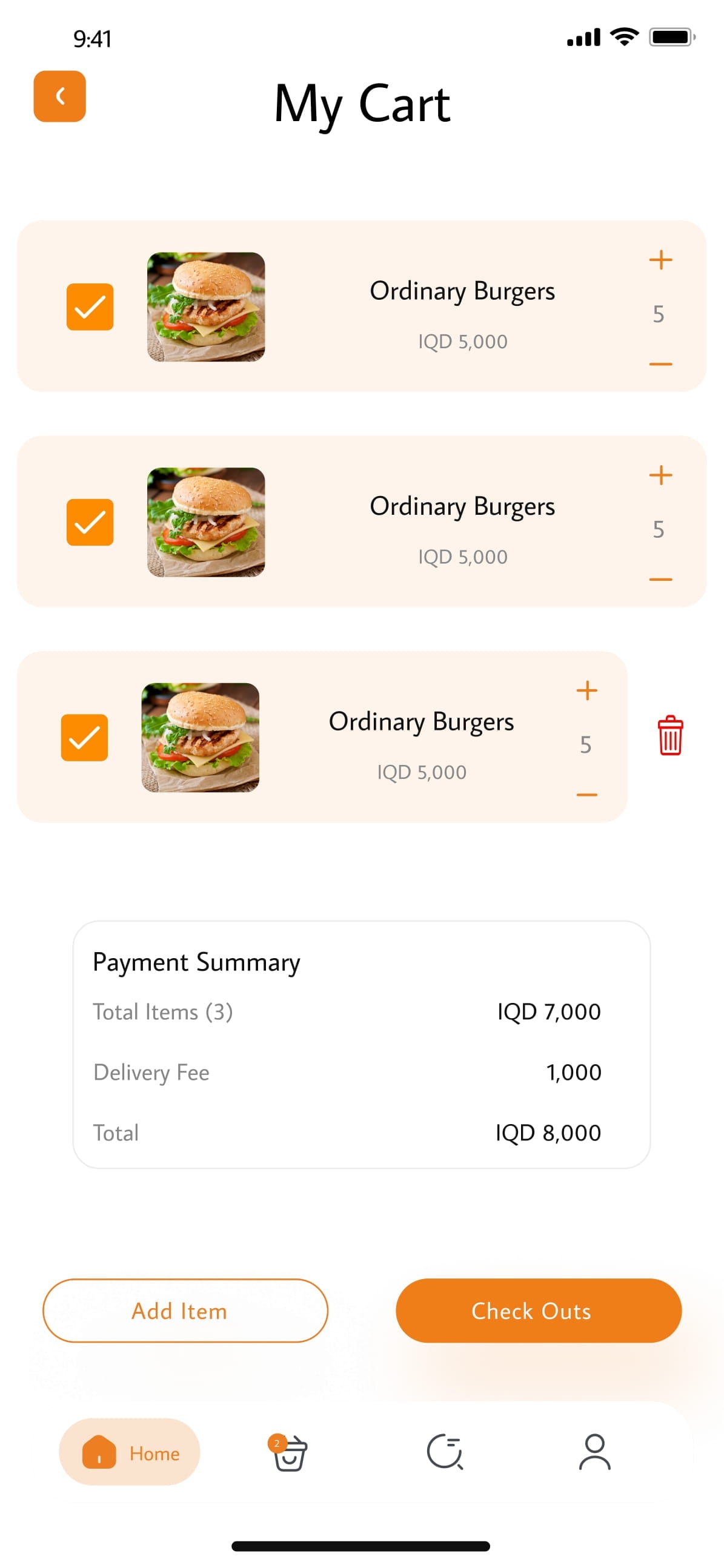Decrease quantity of the middle Ordinary Burgers

coord(660,579)
